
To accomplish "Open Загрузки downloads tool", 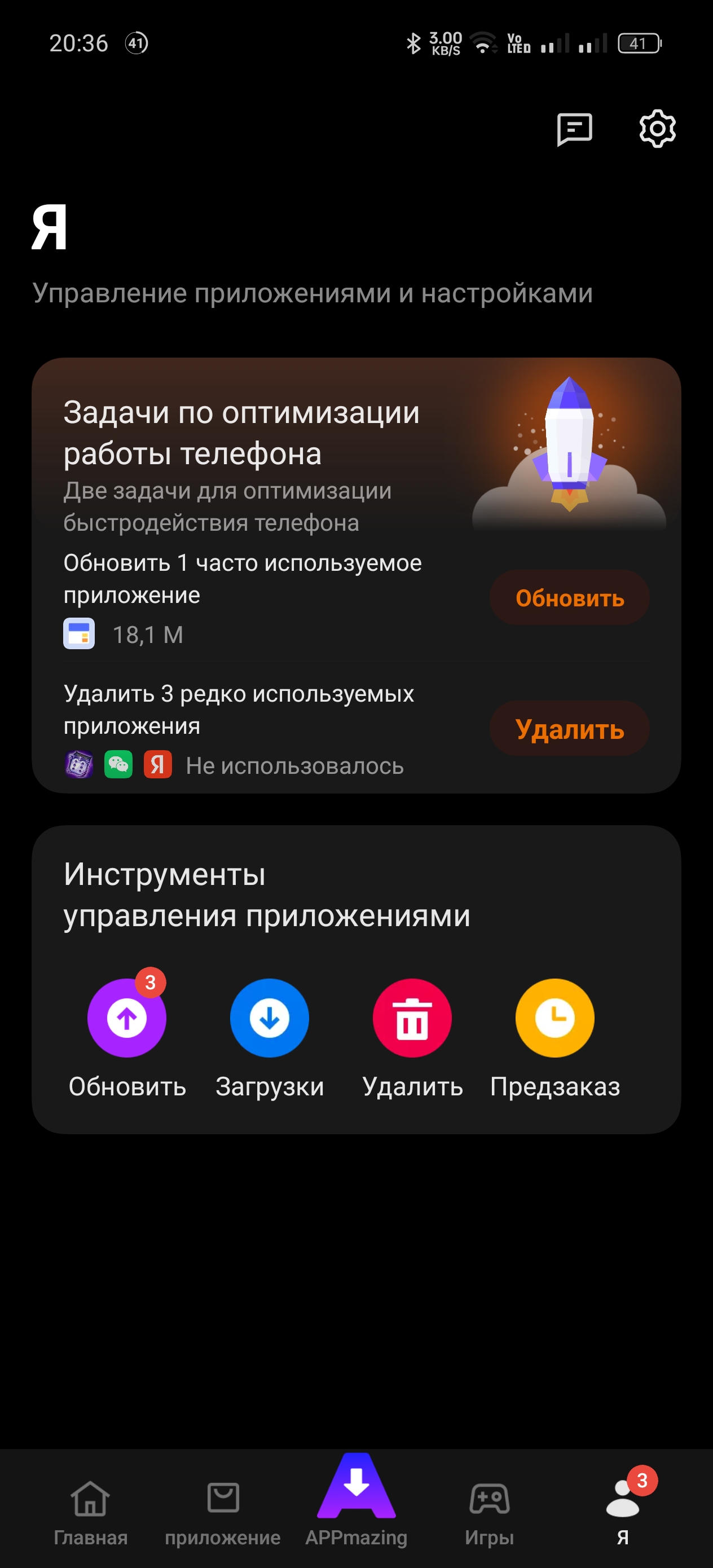I will coord(269,1018).
